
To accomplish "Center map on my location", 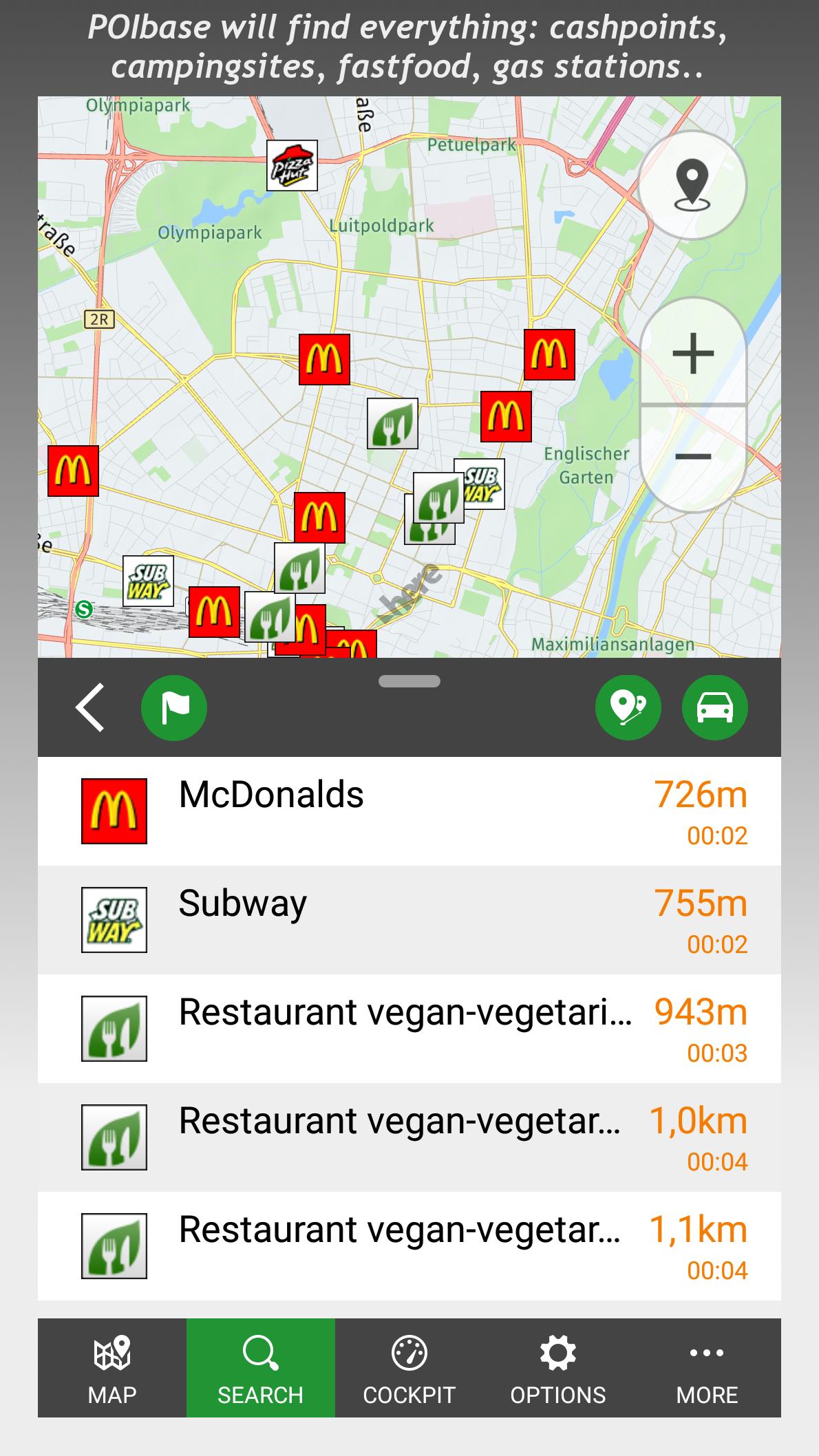I will pos(692,184).
